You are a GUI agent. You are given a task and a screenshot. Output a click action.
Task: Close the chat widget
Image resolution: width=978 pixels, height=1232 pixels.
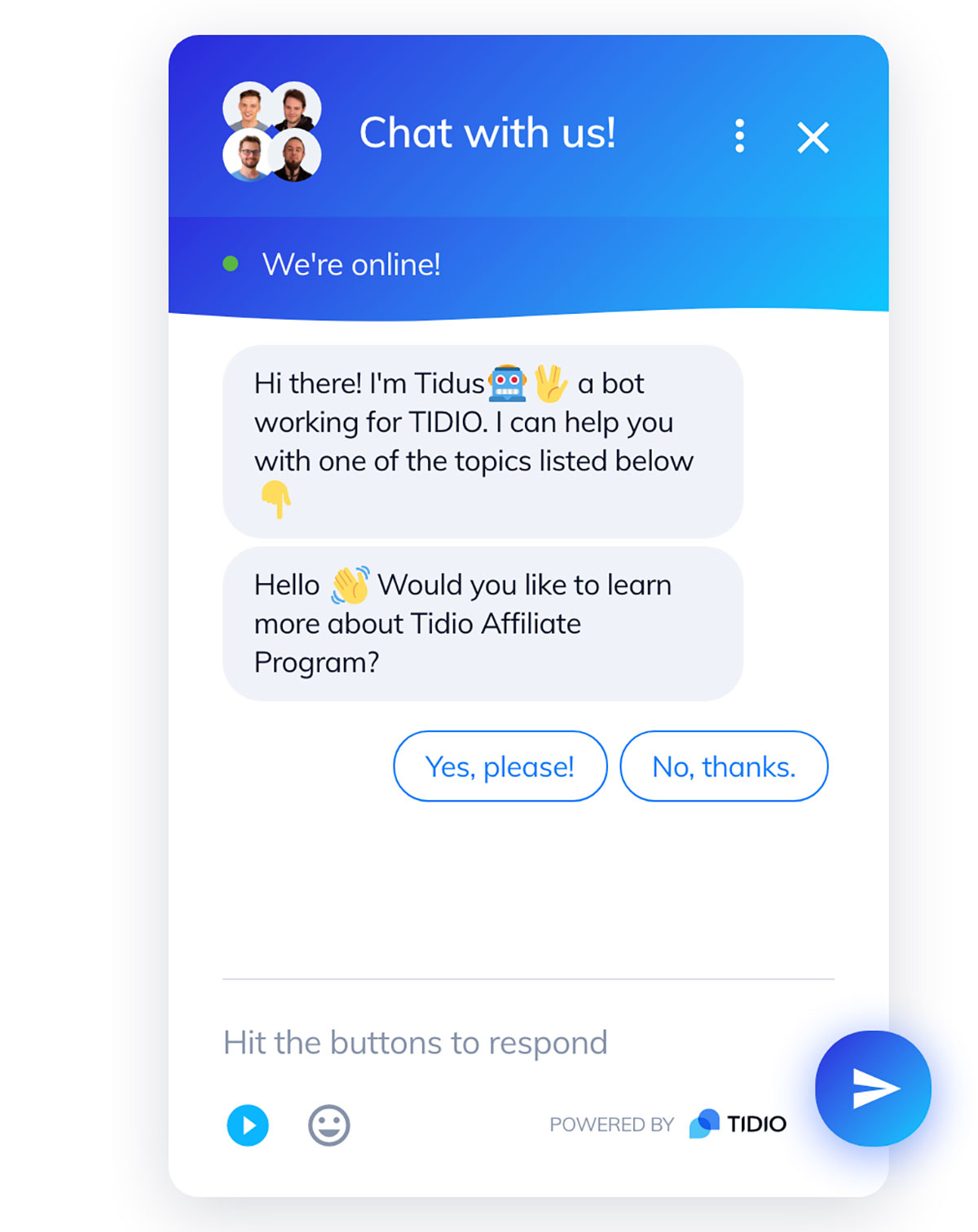coord(813,137)
